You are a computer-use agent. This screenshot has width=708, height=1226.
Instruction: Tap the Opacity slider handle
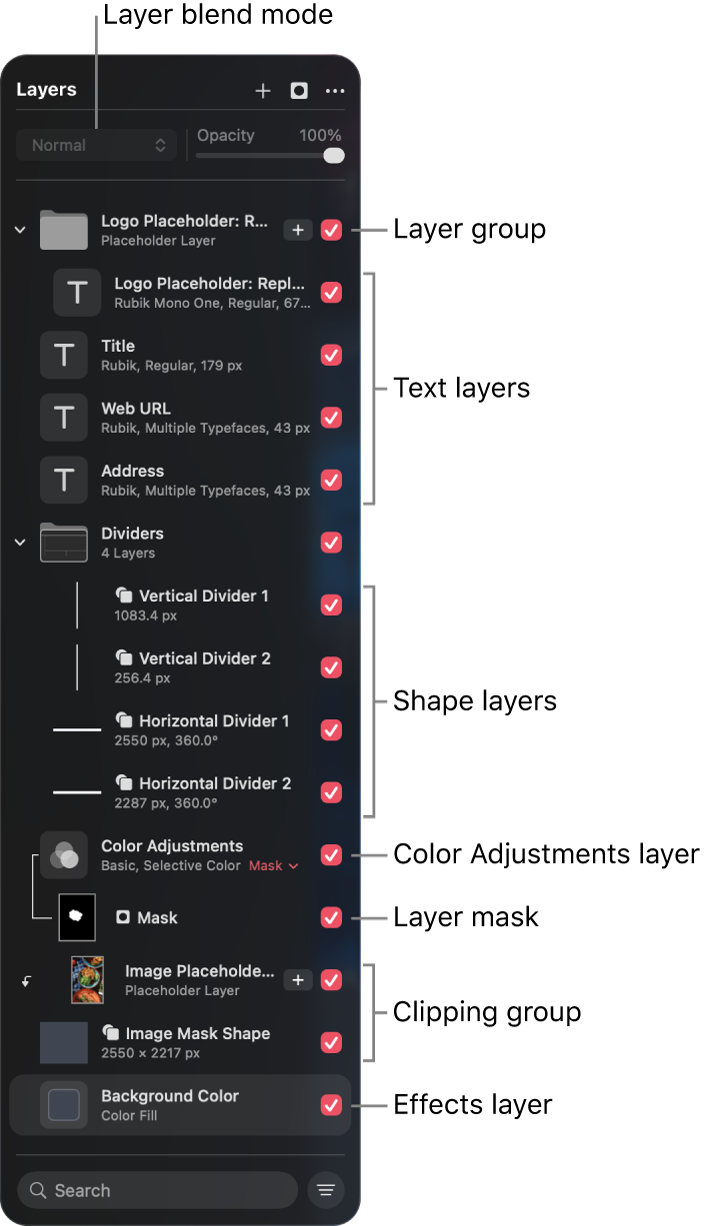(x=334, y=155)
